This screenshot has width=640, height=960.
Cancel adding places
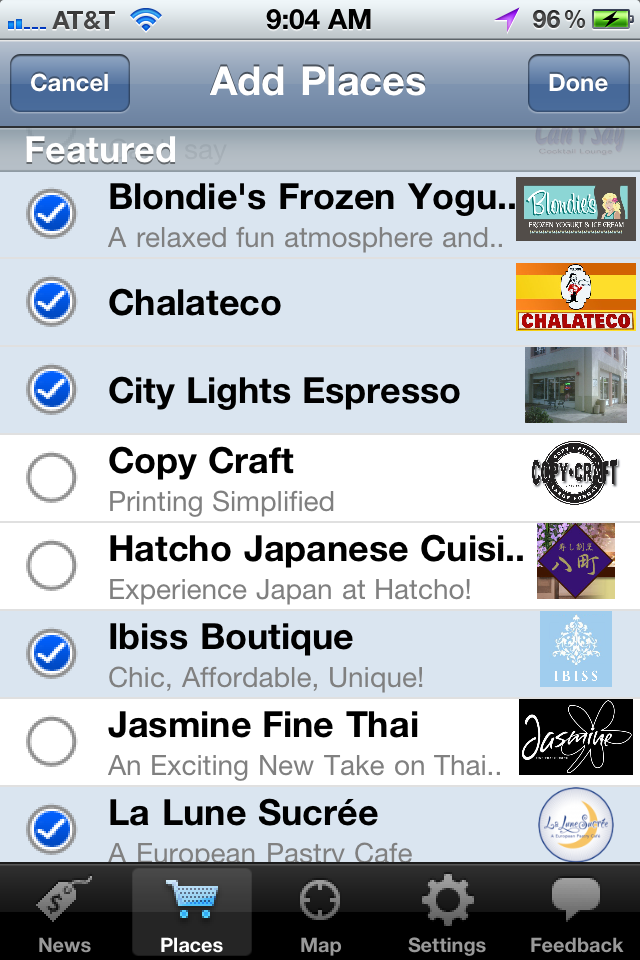(70, 83)
